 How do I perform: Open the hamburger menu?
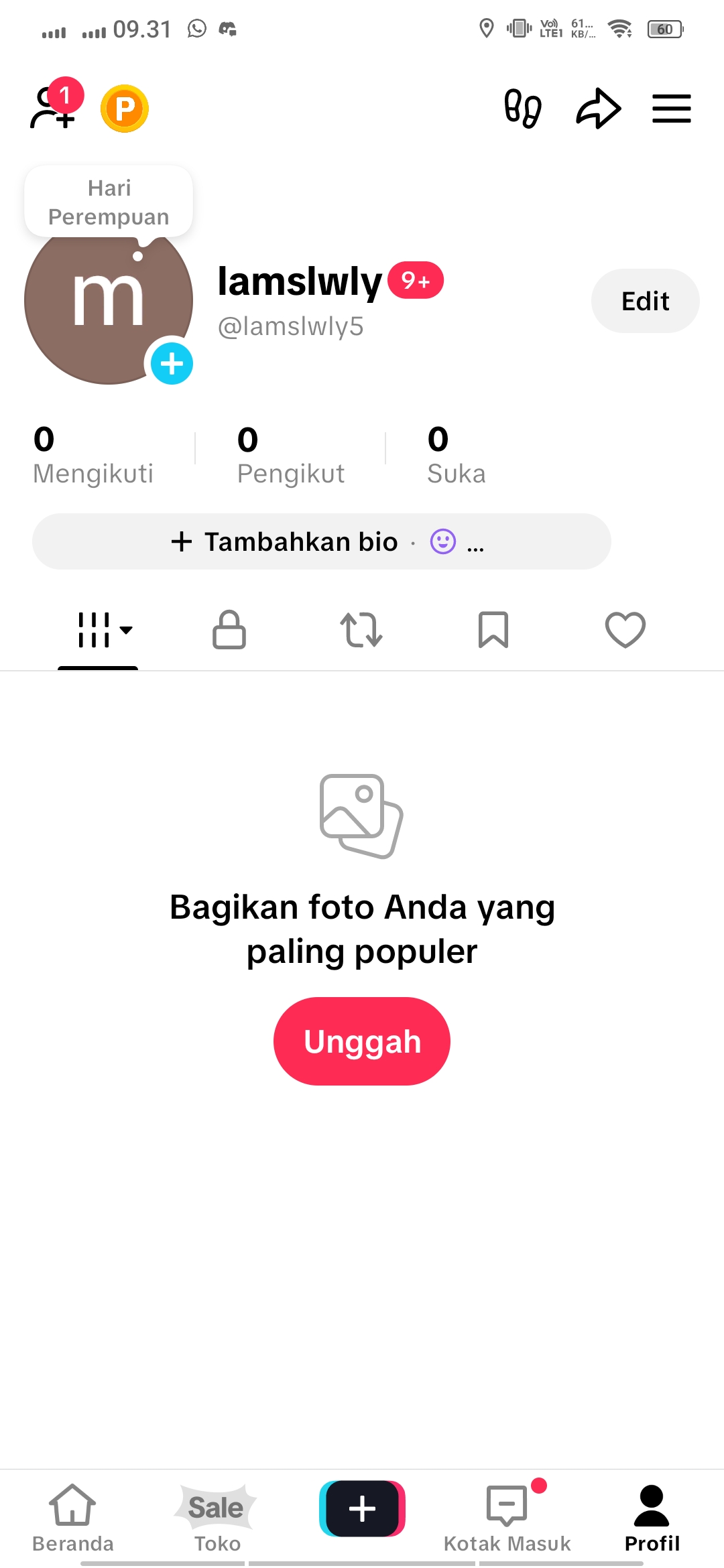(x=672, y=109)
